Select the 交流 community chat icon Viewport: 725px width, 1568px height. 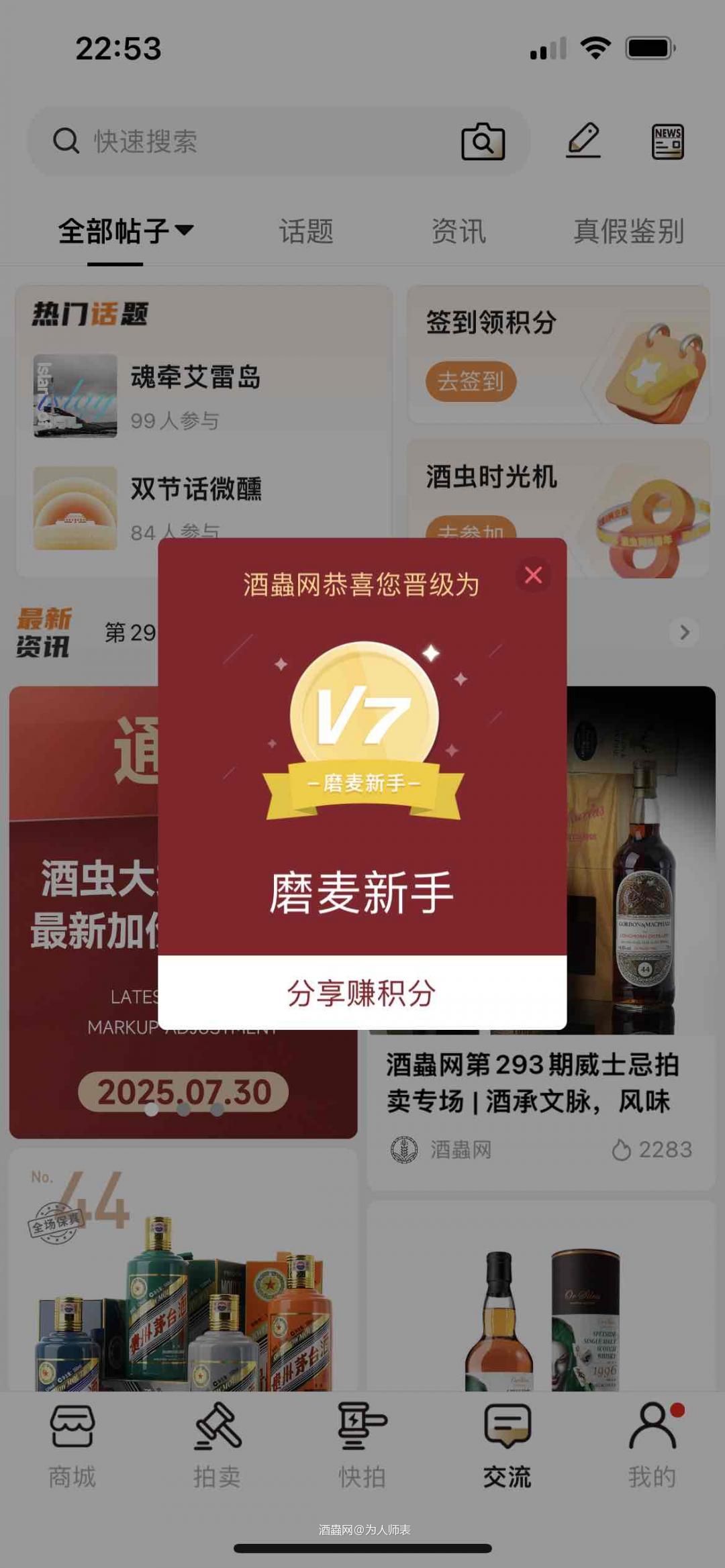pos(507,1425)
